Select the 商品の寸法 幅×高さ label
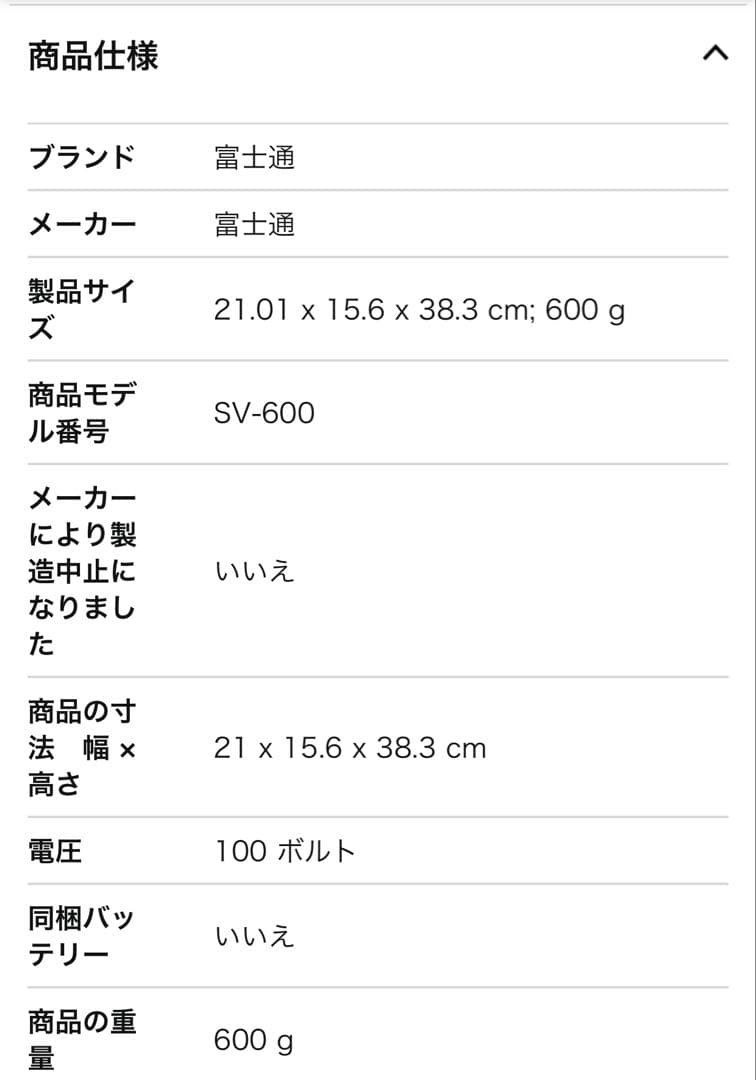Image resolution: width=756 pixels, height=1080 pixels. pos(80,747)
